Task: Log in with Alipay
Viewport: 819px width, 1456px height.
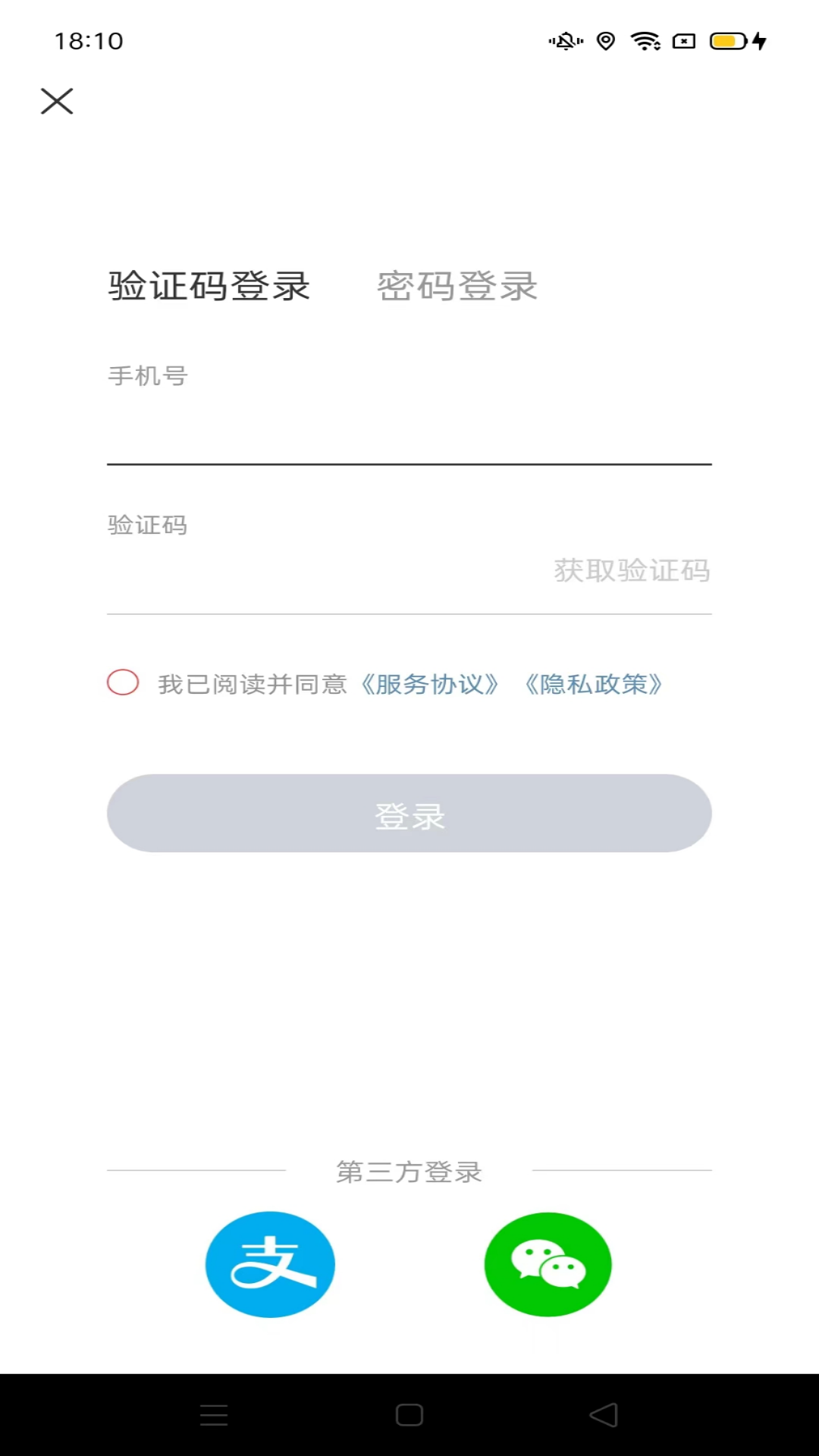Action: 270,1263
